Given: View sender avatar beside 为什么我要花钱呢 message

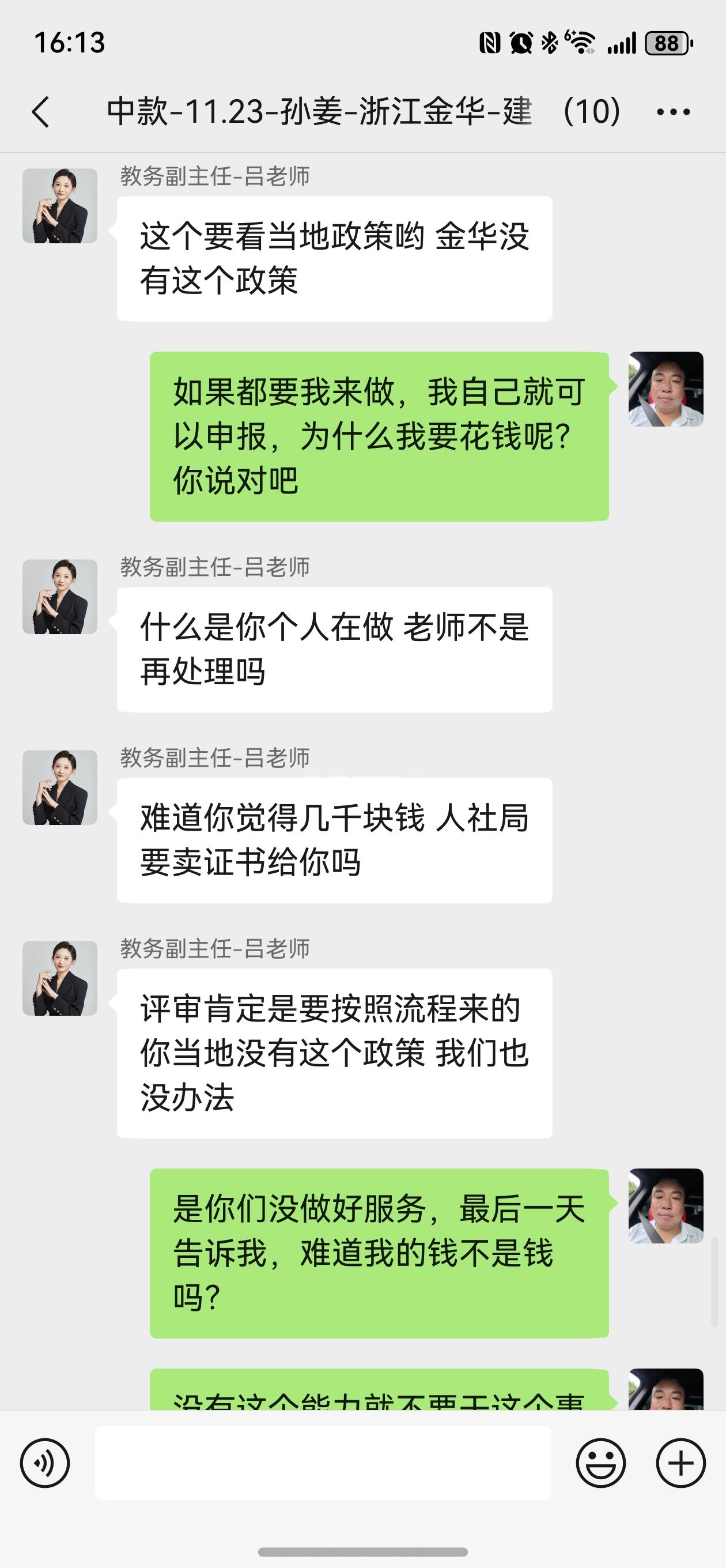Looking at the screenshot, I should pos(665,389).
